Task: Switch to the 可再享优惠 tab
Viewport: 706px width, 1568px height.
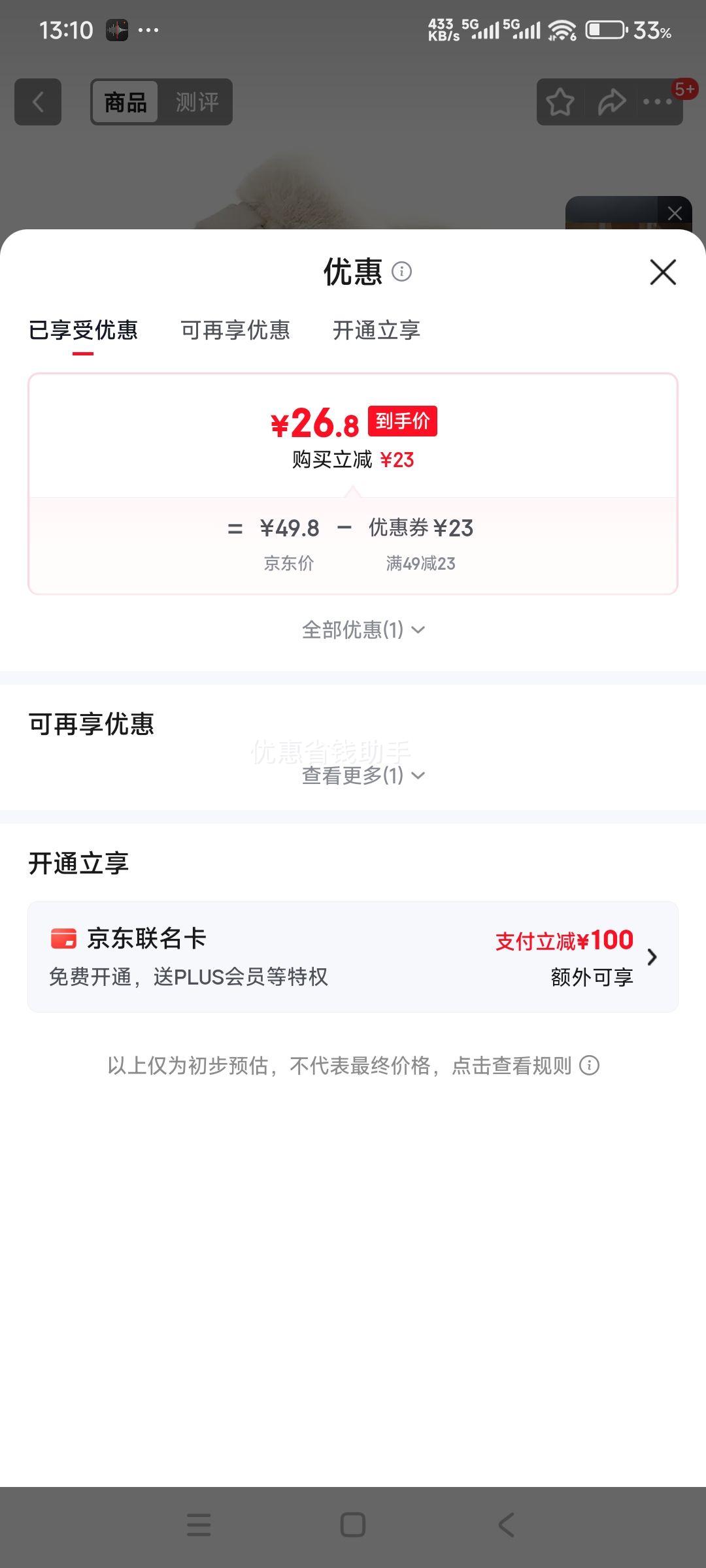Action: point(237,331)
